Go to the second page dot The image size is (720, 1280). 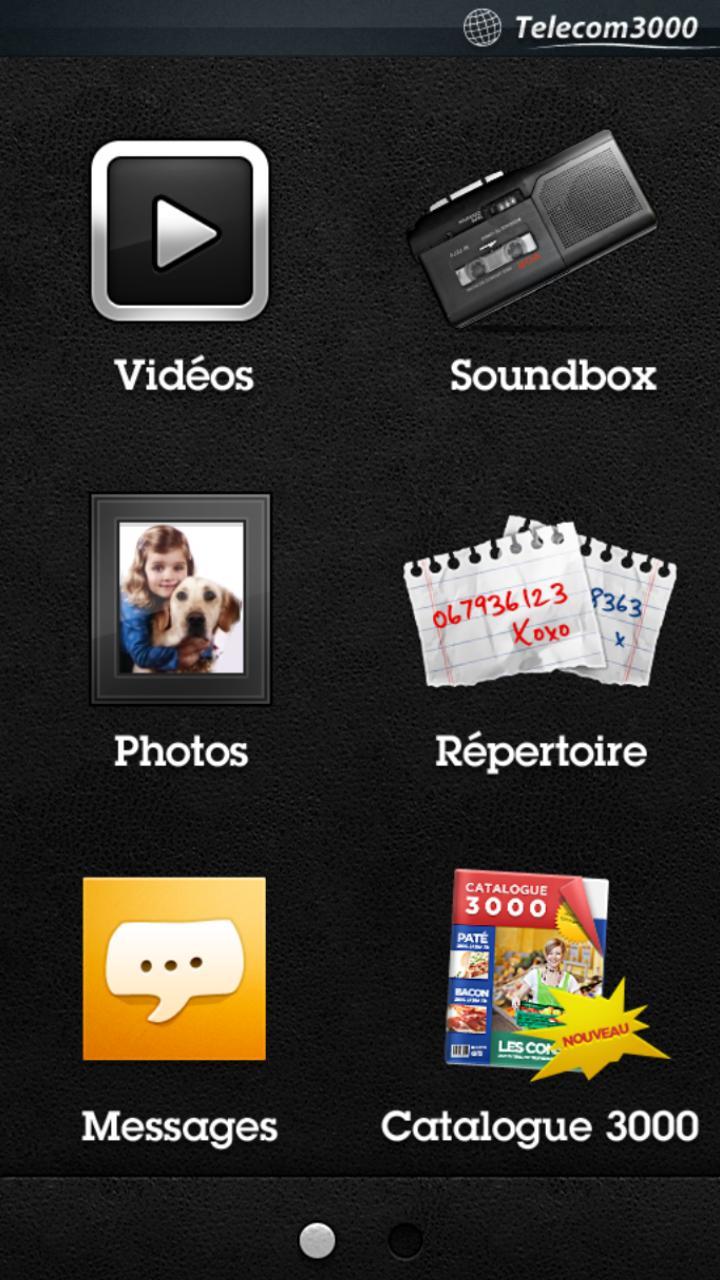point(406,1240)
